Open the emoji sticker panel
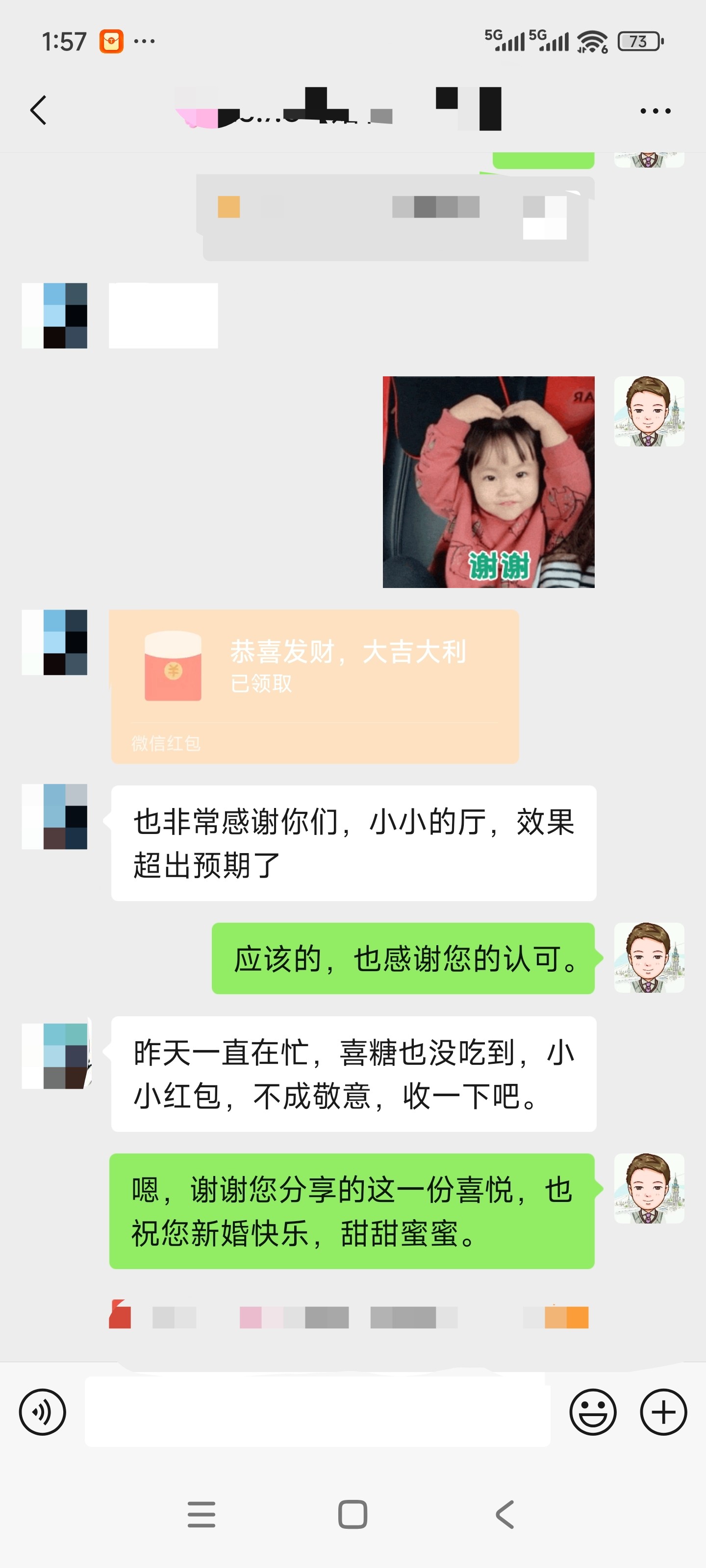 click(593, 1412)
